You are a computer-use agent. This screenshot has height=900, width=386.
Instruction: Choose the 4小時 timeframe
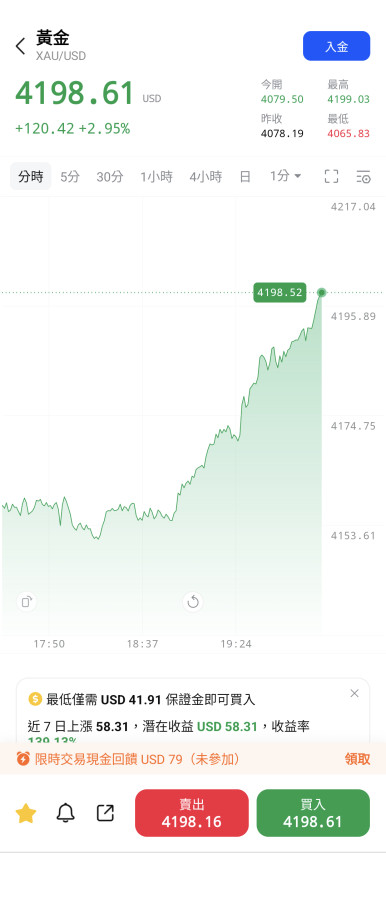[x=206, y=176]
